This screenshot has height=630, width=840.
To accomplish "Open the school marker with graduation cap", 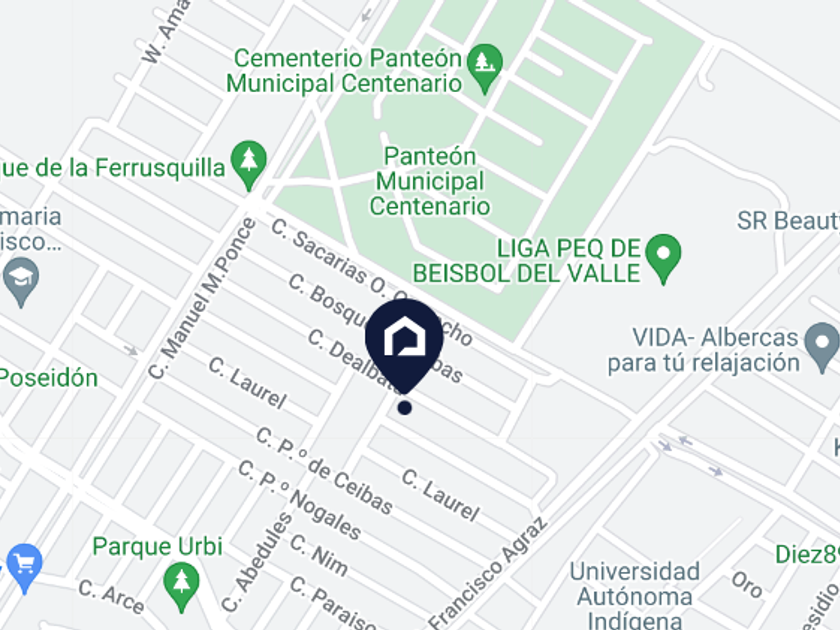I will [20, 282].
